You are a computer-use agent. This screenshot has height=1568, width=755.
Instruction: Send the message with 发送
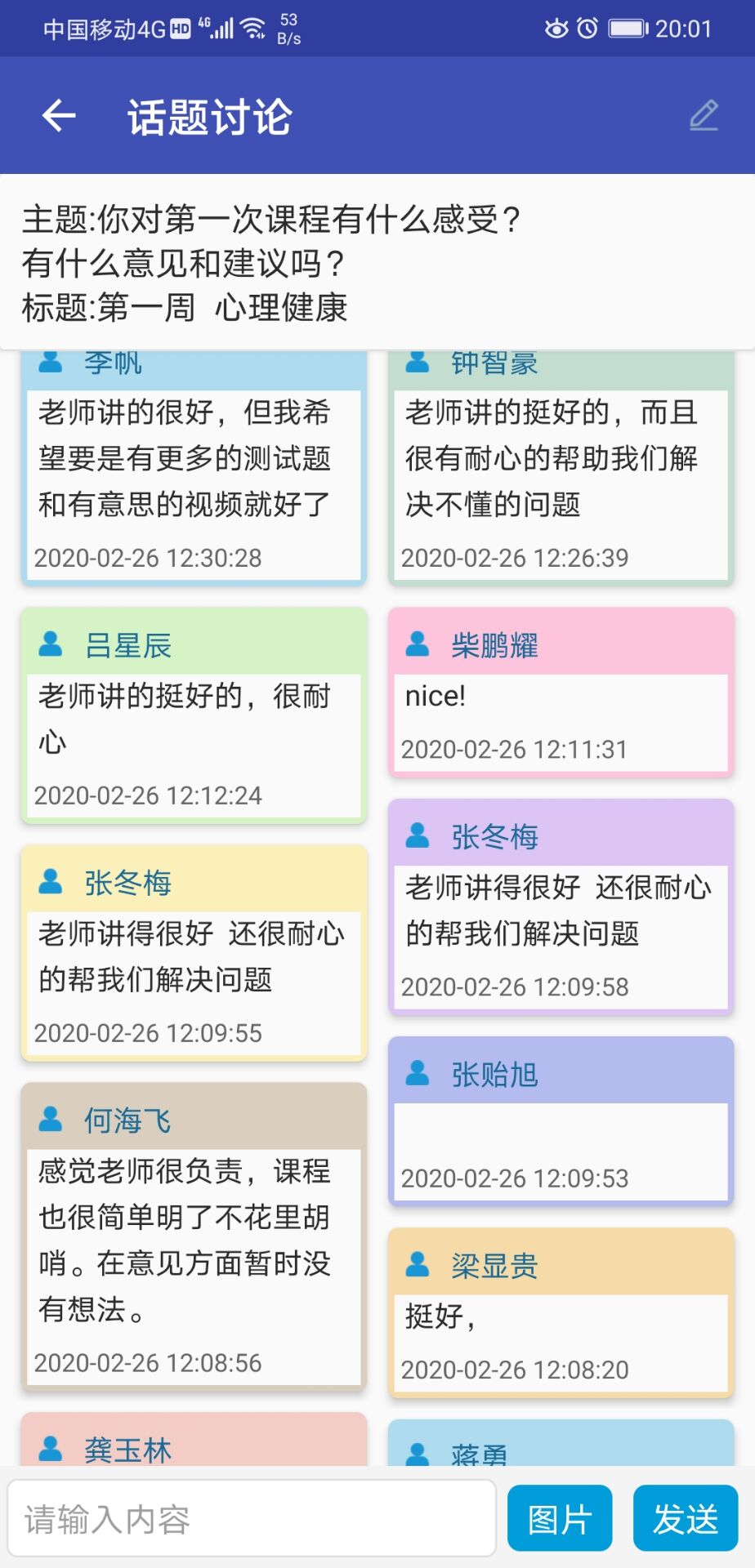click(x=686, y=1519)
